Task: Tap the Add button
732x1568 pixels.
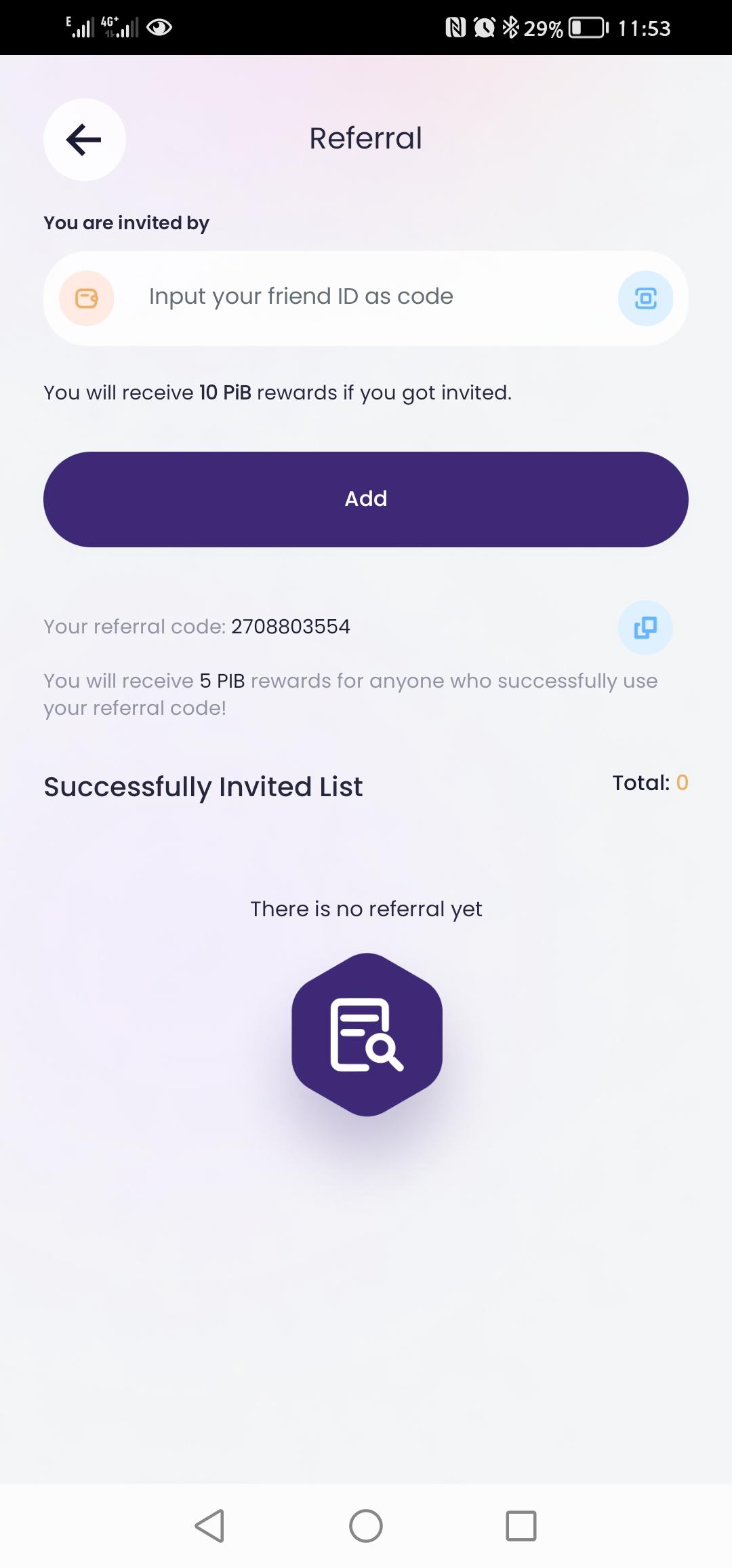Action: (366, 499)
